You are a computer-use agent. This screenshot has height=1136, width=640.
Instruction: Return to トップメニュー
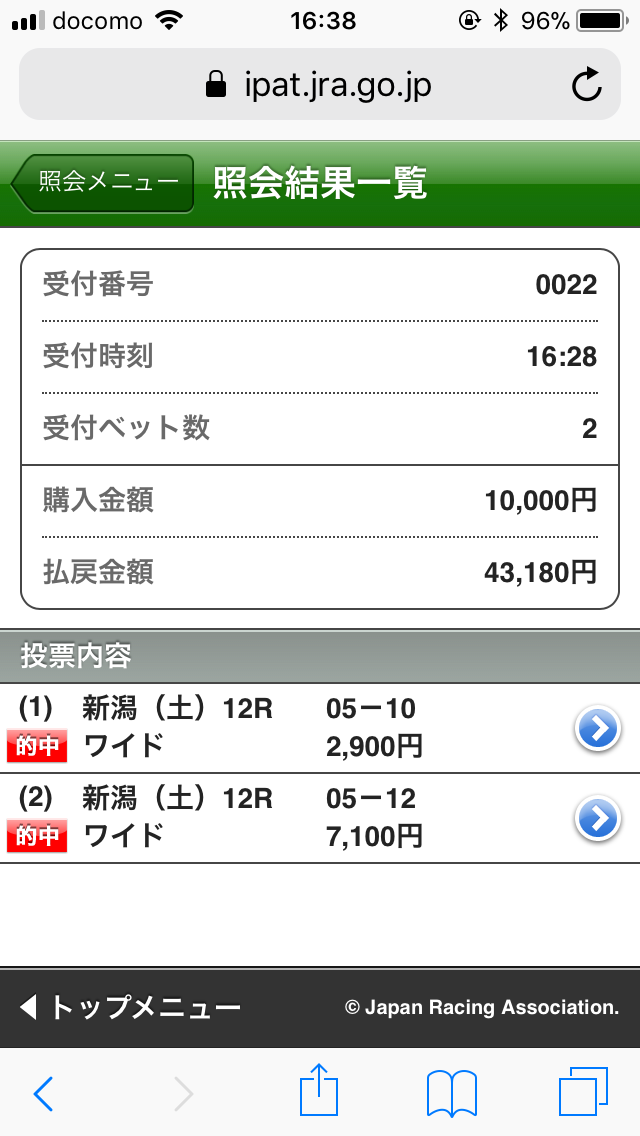point(130,1007)
